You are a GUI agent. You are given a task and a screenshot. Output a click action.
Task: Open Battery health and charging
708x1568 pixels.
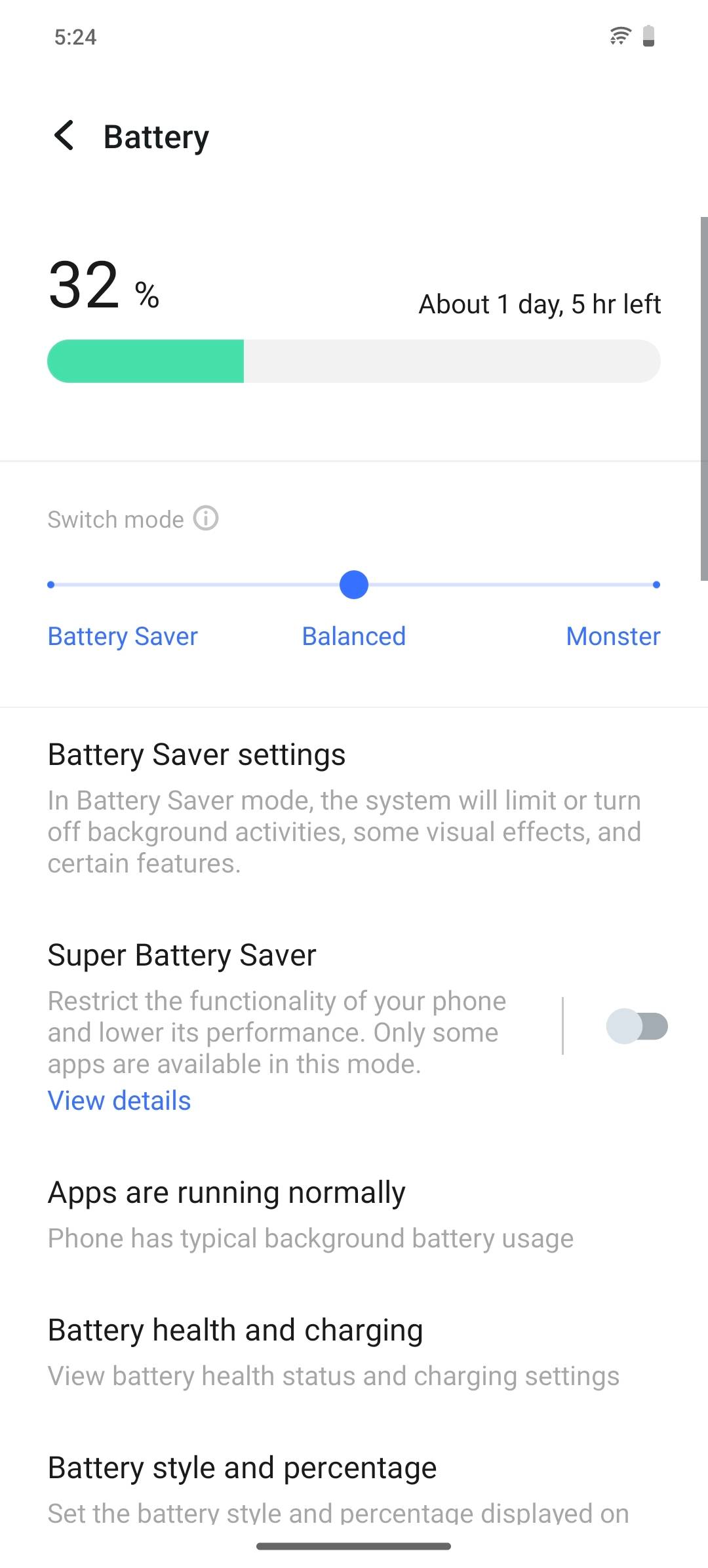[235, 1329]
